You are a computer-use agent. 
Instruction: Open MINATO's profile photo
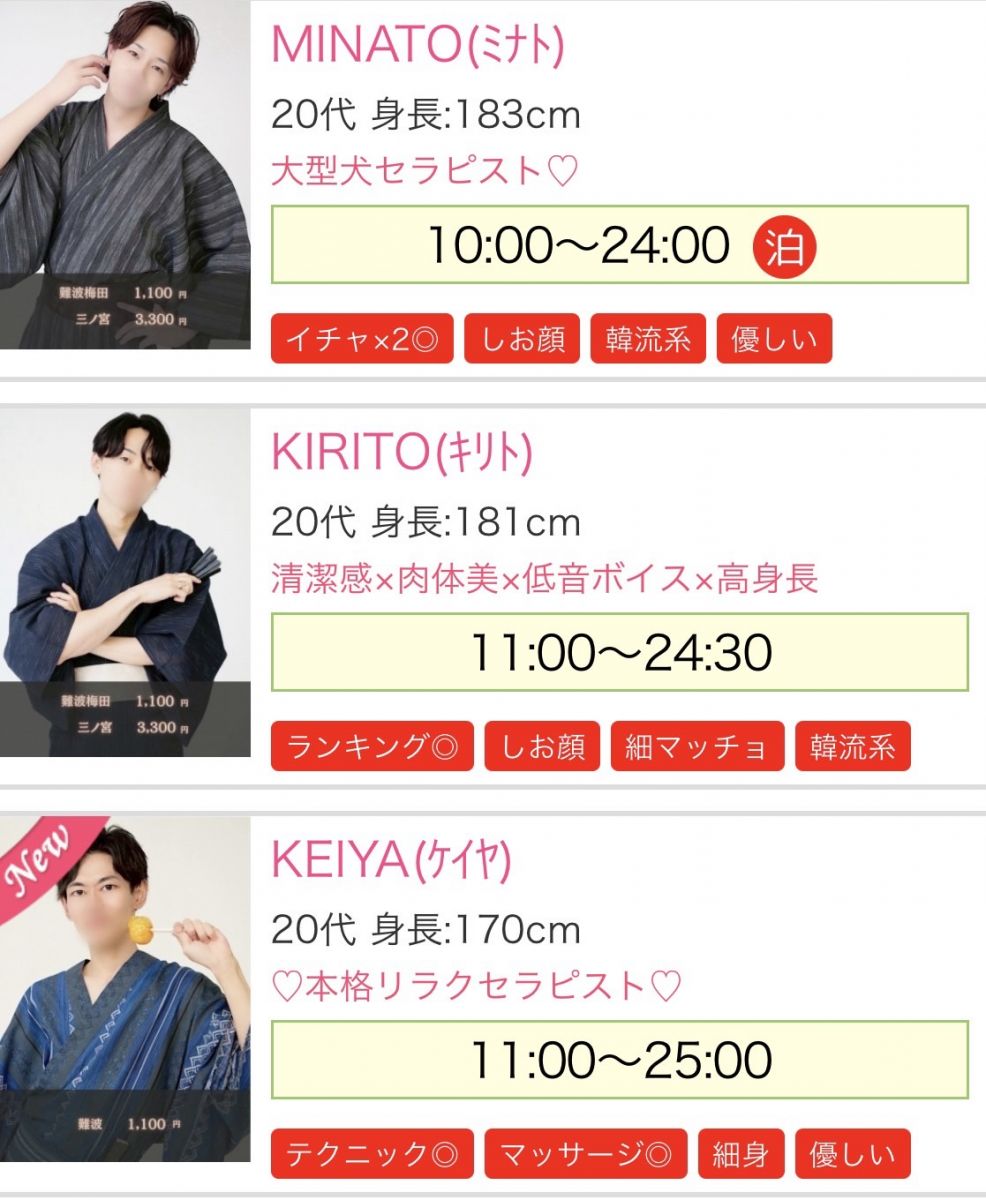pyautogui.click(x=124, y=175)
